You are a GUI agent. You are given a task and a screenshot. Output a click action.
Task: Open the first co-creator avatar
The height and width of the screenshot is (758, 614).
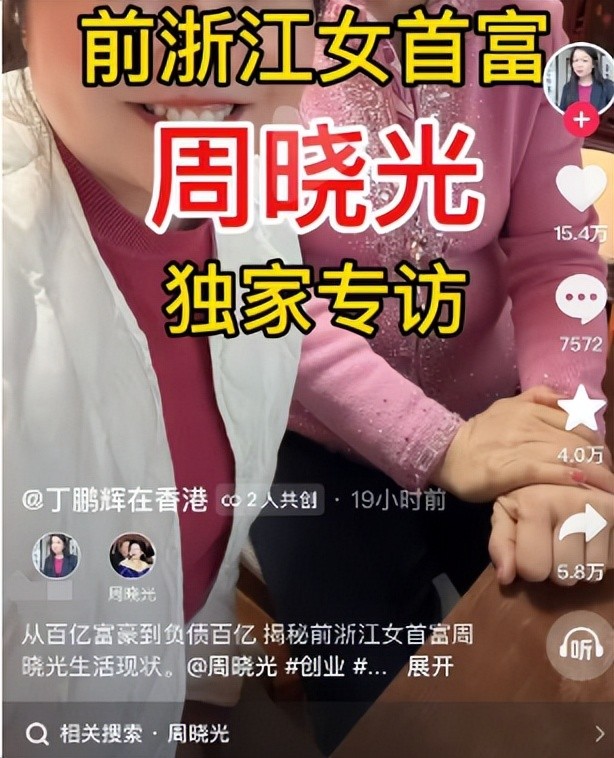tap(56, 557)
